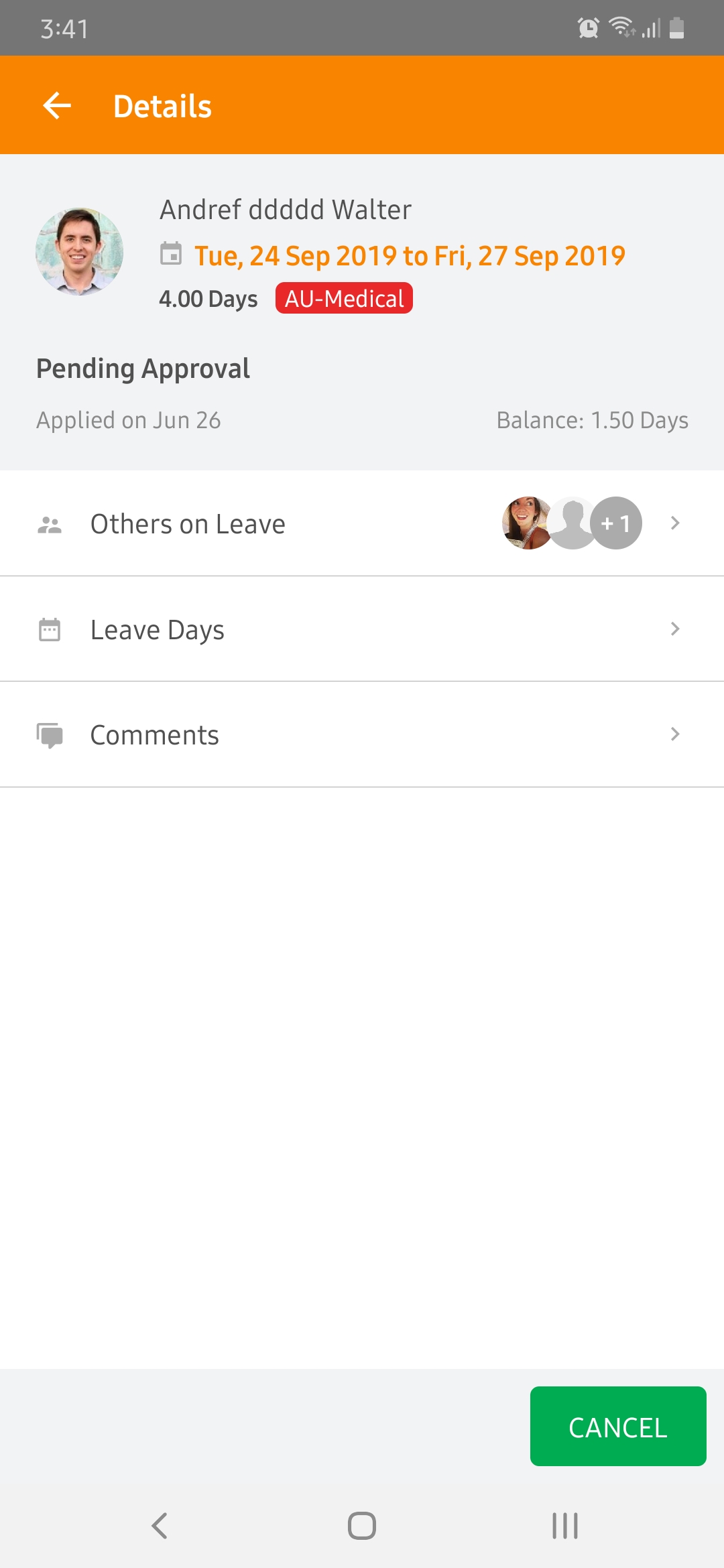Open the Leave Days menu item
724x1568 pixels.
point(157,629)
